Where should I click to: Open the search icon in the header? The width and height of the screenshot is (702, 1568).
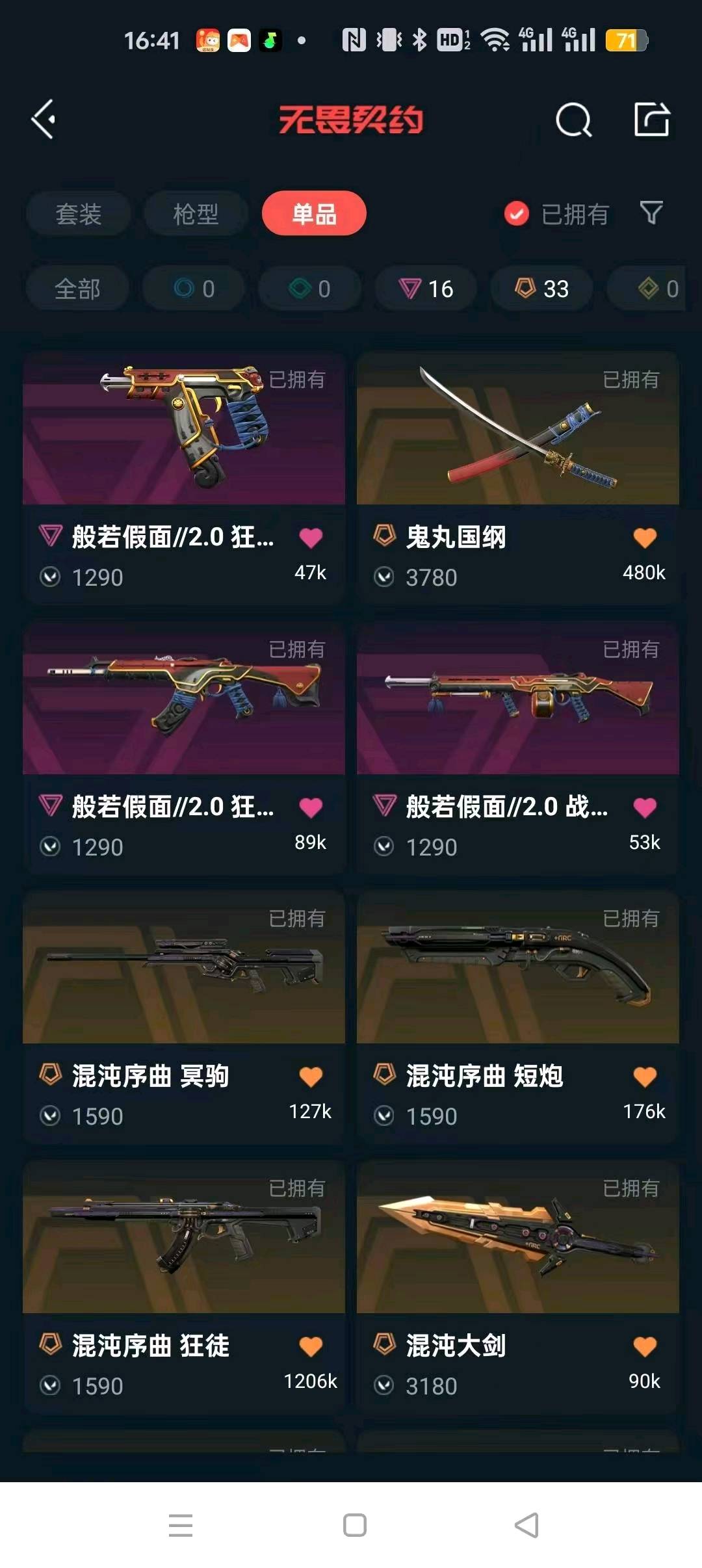573,120
